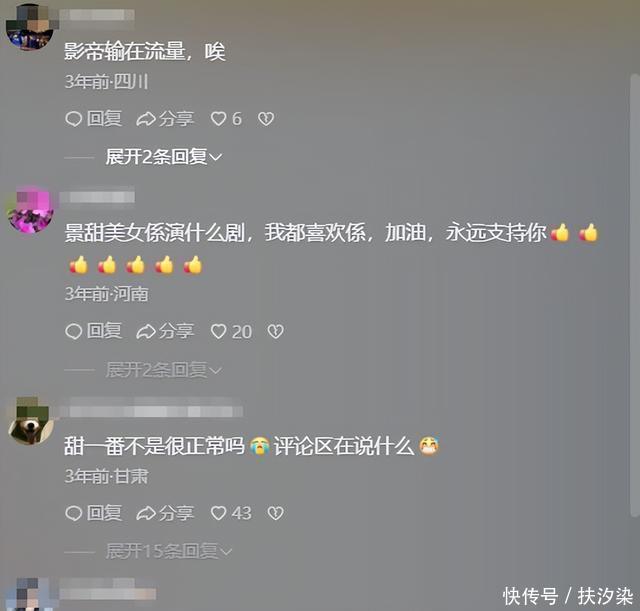640x611 pixels.
Task: Share the 景甜美女 comment
Action: (x=165, y=331)
